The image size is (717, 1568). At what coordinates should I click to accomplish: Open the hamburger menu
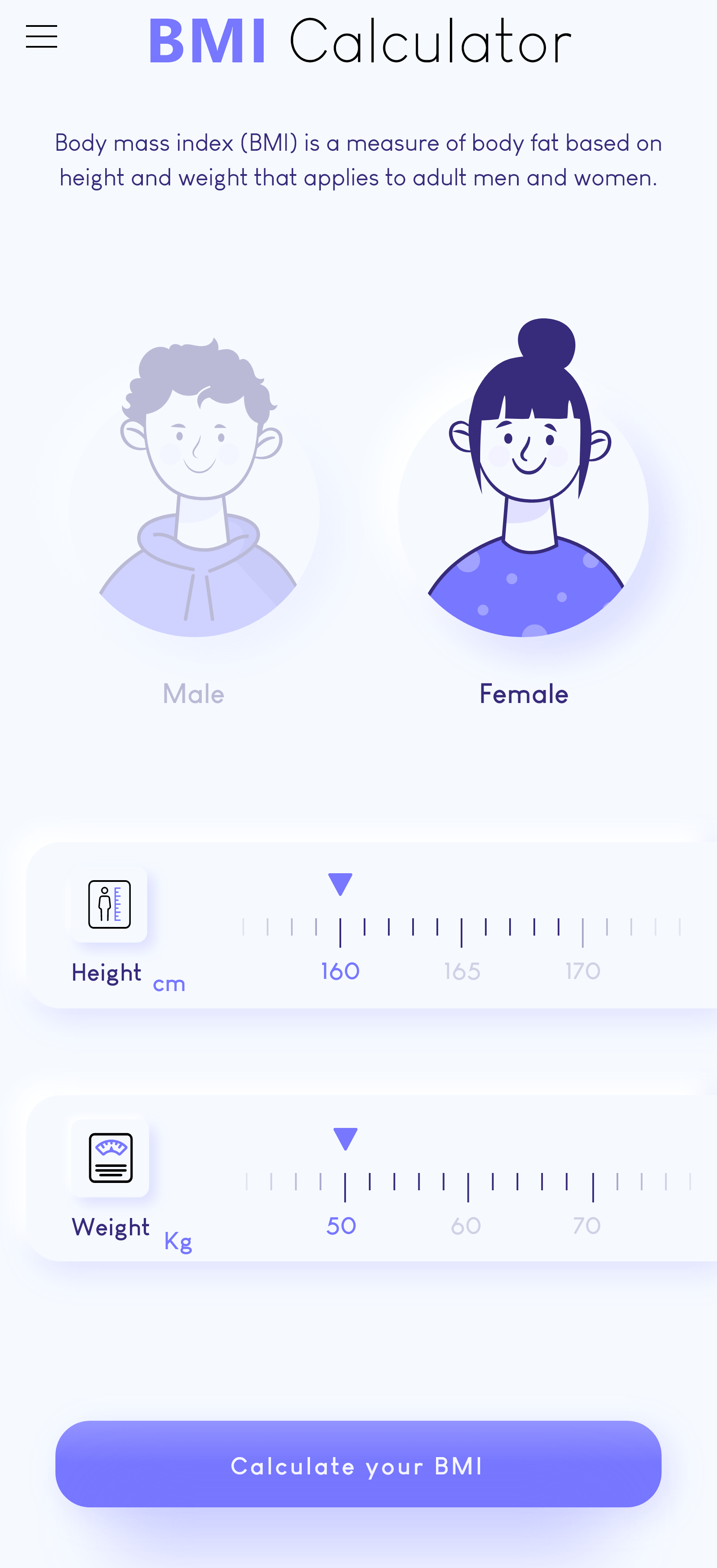42,36
